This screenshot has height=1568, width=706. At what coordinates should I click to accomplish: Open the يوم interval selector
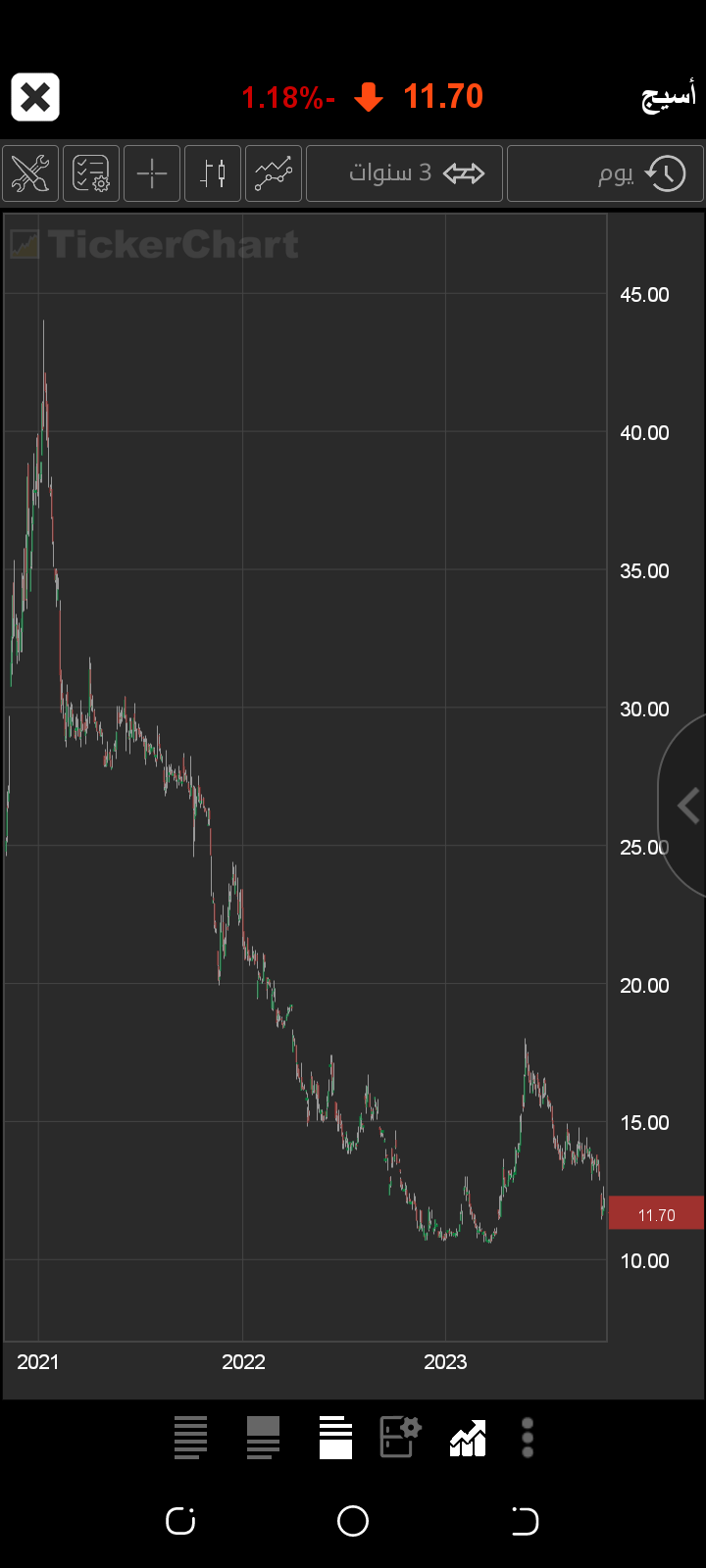click(x=605, y=173)
